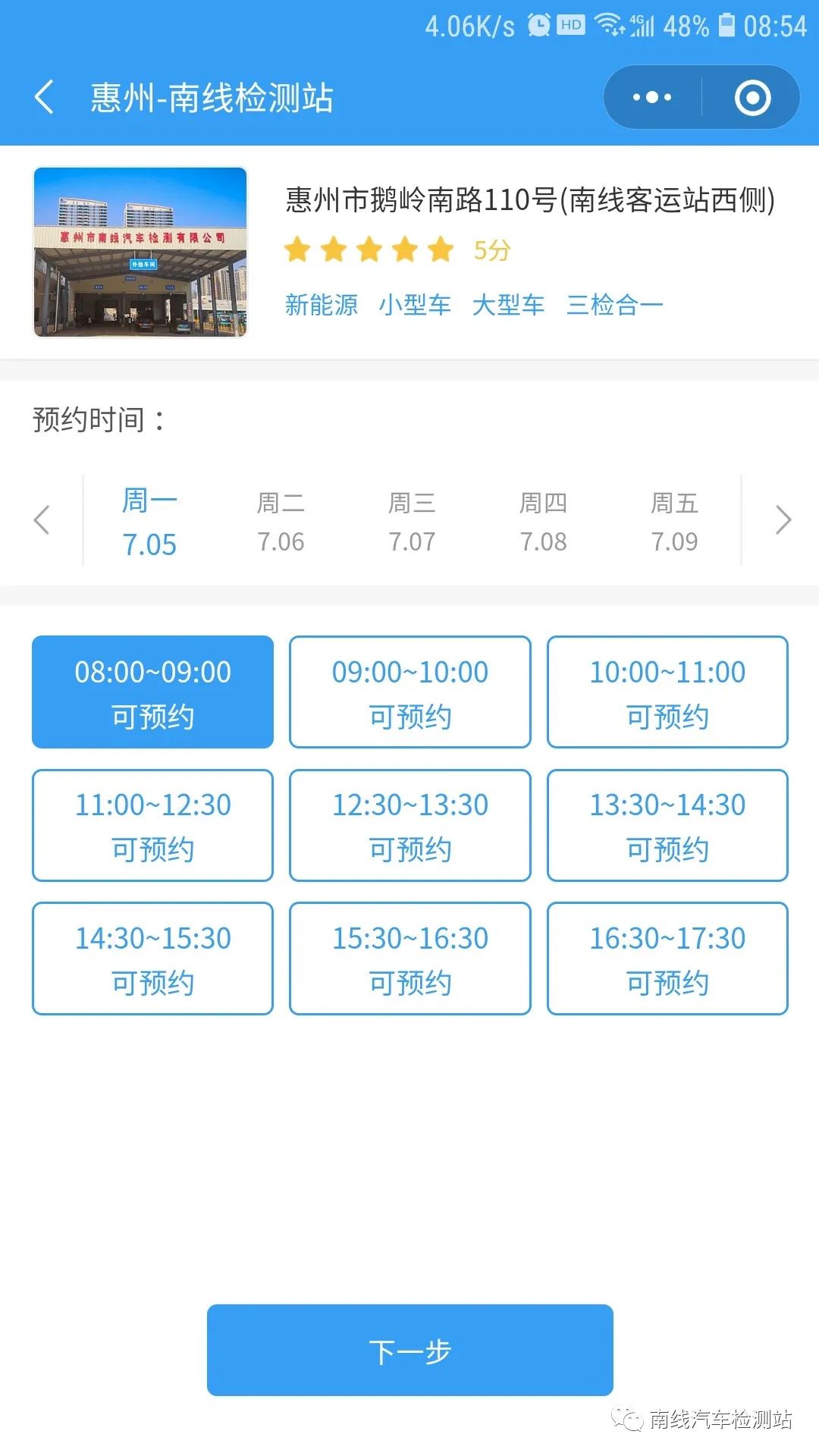
Task: Choose the 14:30~15:30 slot
Action: tap(152, 959)
